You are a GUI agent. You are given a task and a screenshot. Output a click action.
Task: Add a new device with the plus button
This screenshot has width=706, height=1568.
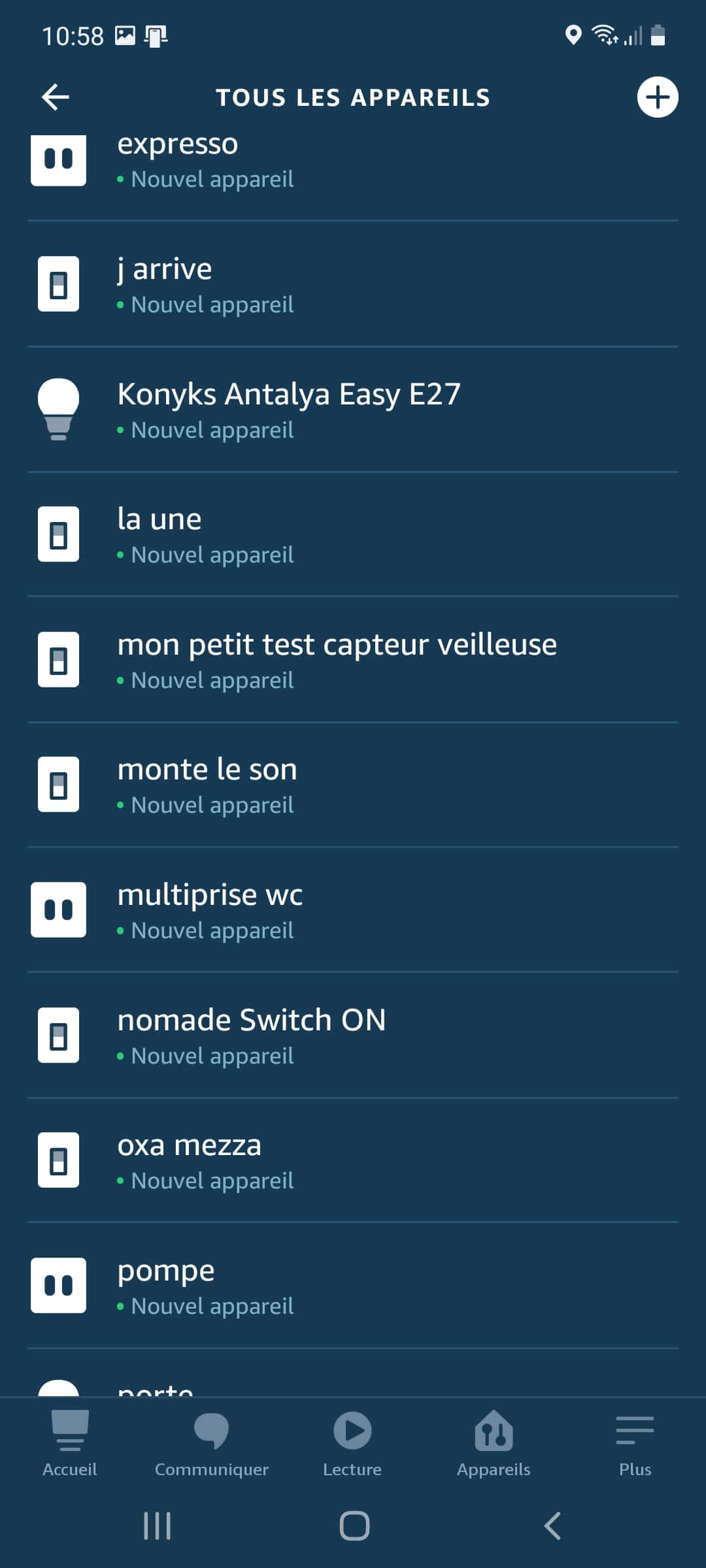(x=658, y=97)
